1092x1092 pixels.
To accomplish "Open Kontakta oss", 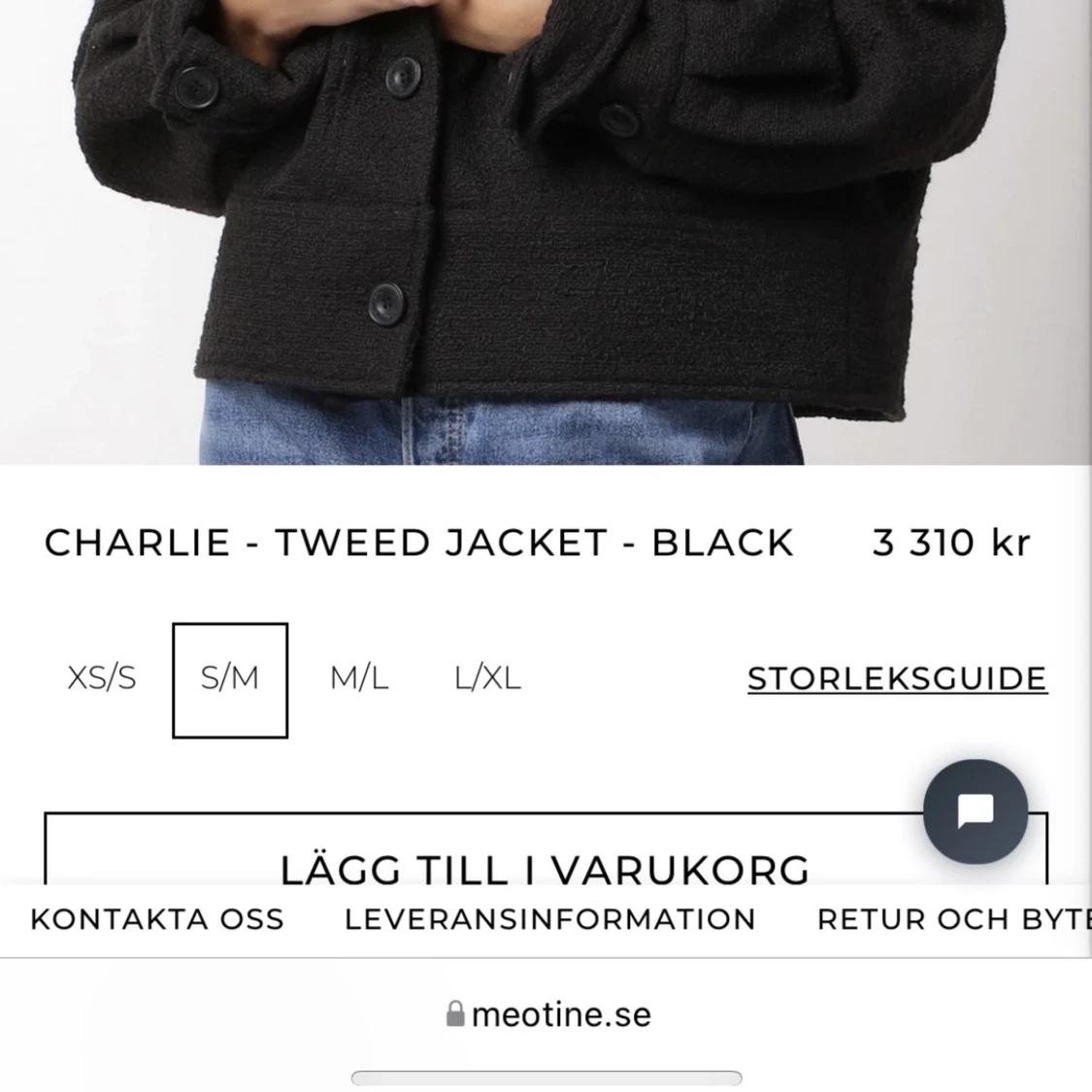I will 157,919.
